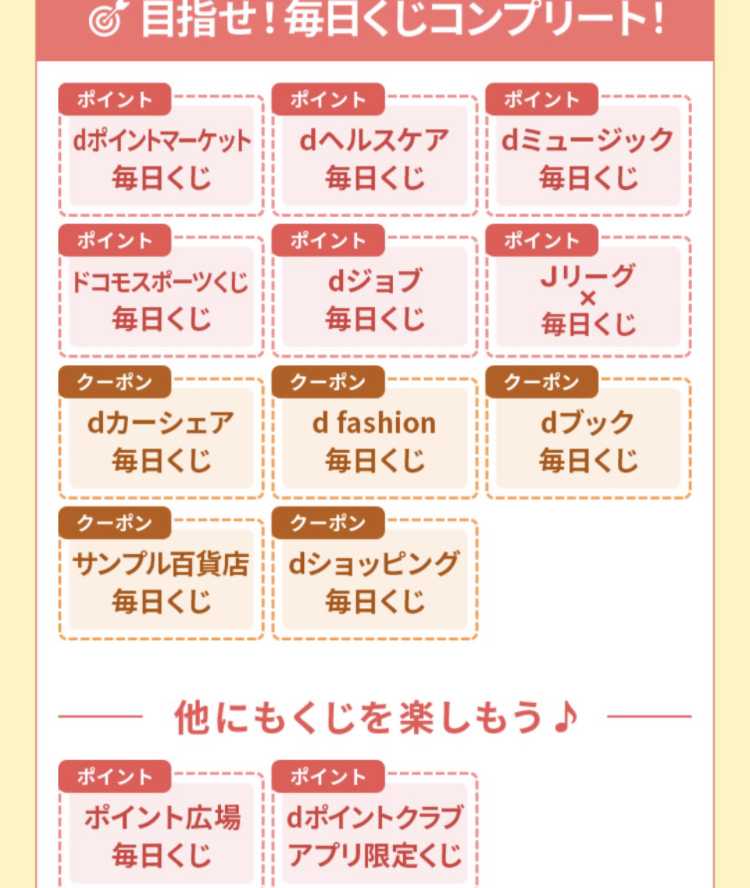Open ドコモスポーツくじ 毎日くじ
Viewport: 750px width, 888px height.
(x=161, y=299)
